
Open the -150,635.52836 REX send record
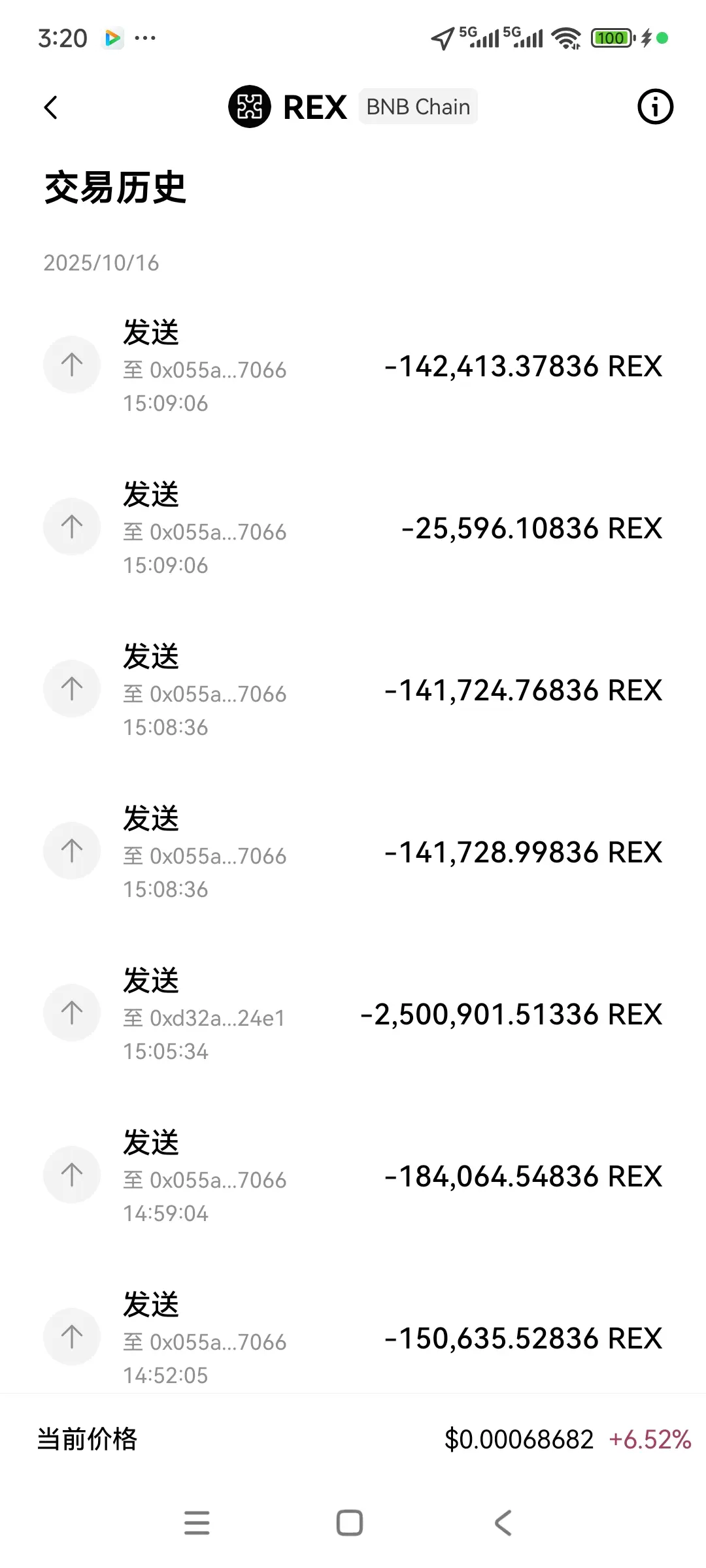coord(353,1337)
